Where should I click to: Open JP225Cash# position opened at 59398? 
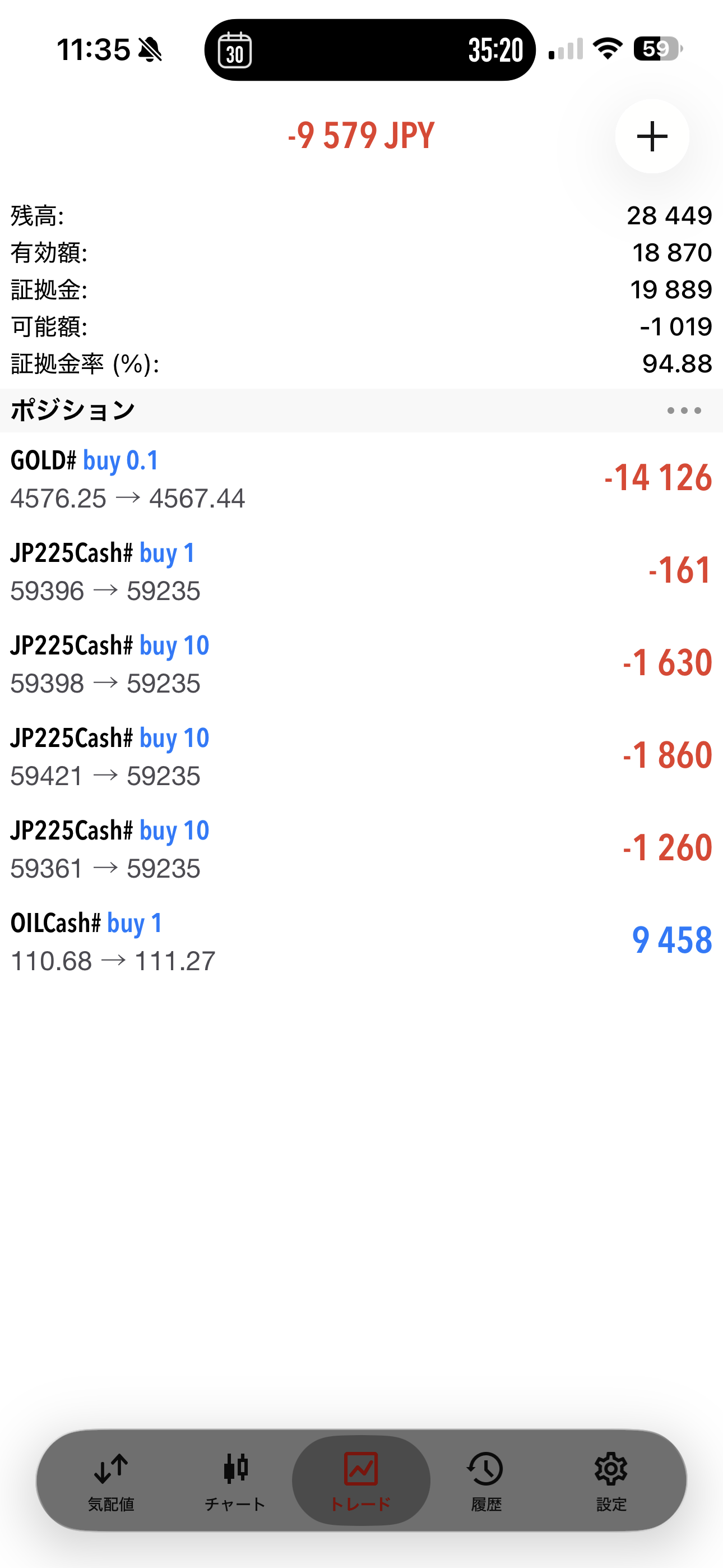point(361,664)
